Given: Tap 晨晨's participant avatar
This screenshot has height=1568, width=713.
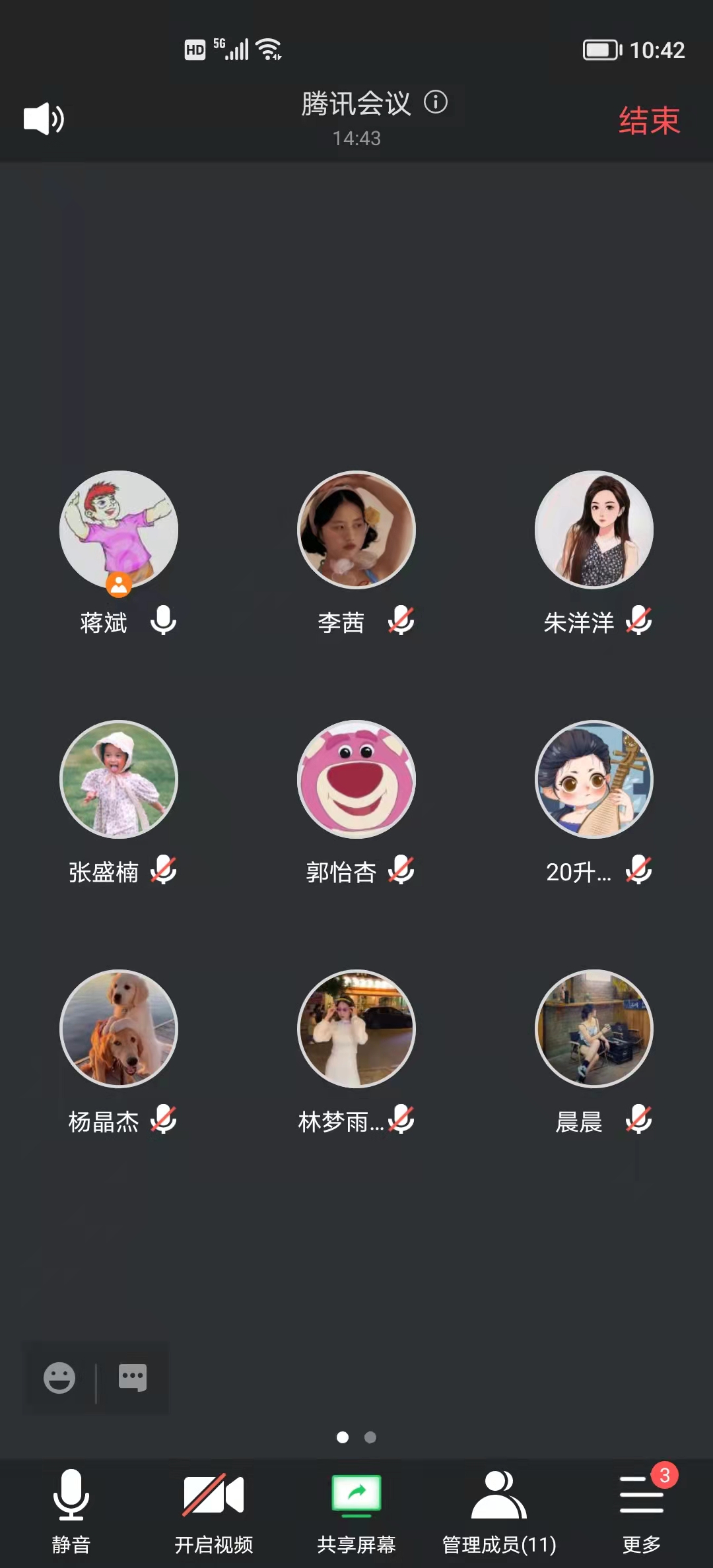Looking at the screenshot, I should [x=594, y=1028].
